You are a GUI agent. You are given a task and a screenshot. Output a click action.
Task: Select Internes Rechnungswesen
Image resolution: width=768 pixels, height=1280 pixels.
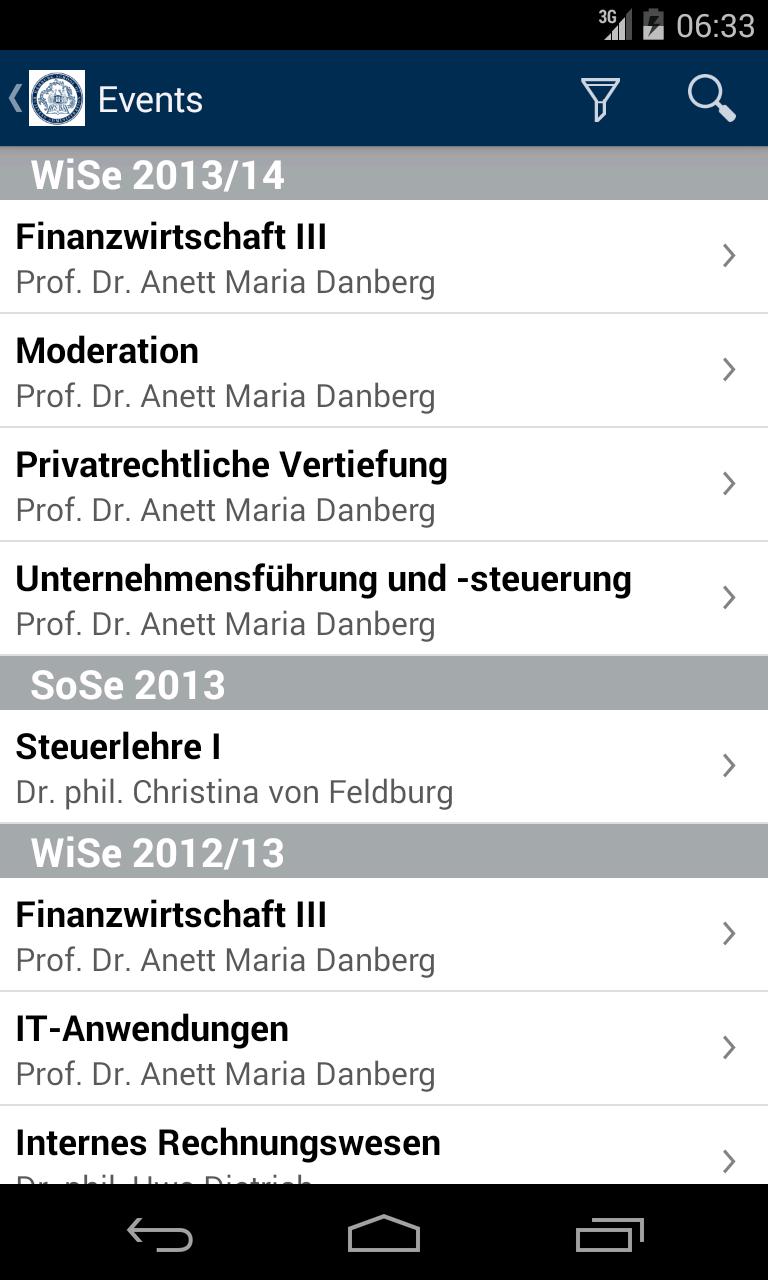384,1145
